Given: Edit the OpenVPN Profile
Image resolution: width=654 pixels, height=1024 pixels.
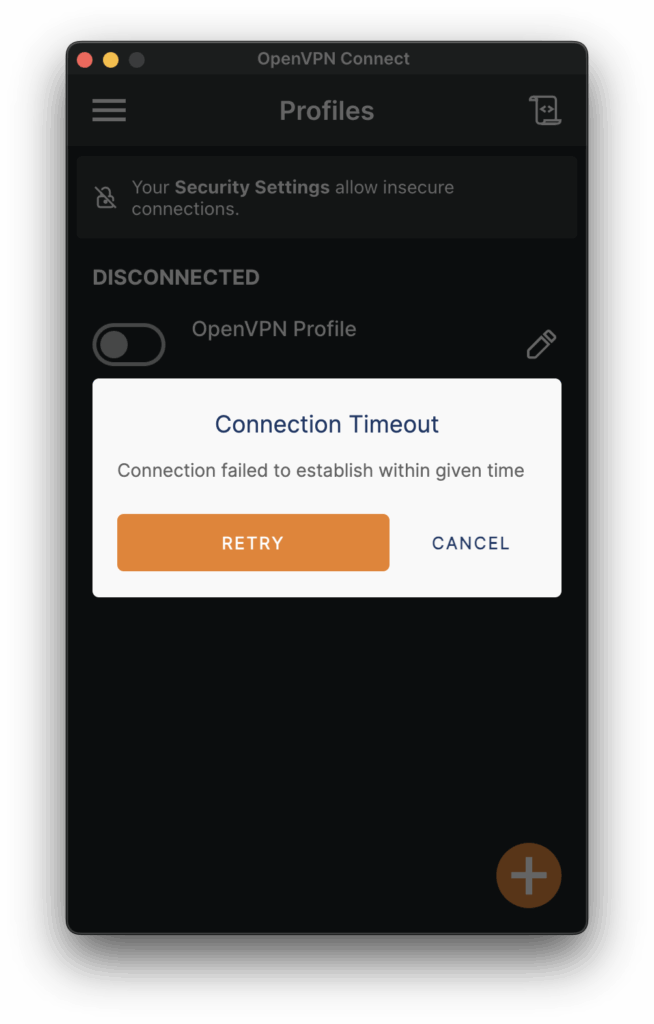Looking at the screenshot, I should (540, 345).
